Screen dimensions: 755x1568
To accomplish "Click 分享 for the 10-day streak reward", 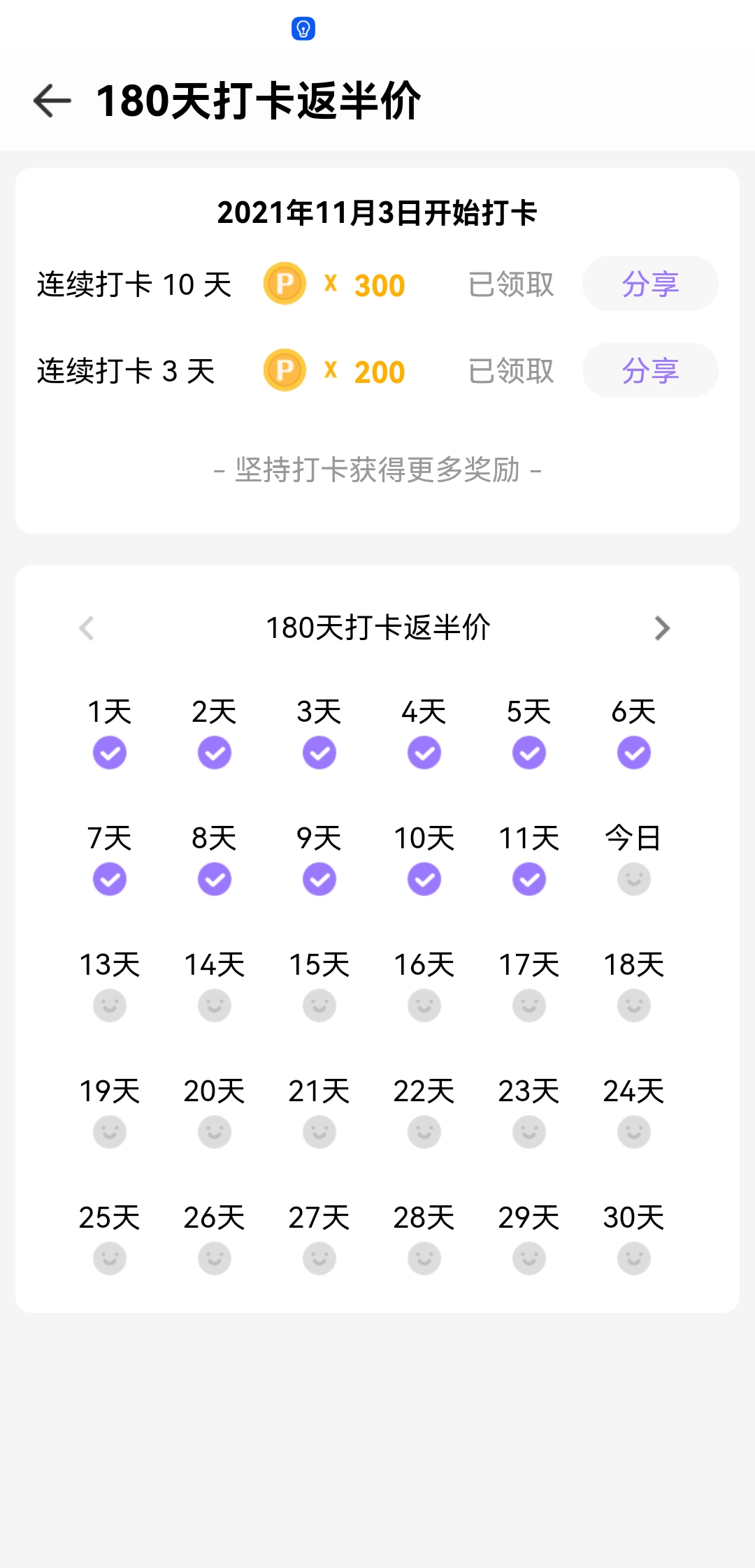I will coord(649,284).
